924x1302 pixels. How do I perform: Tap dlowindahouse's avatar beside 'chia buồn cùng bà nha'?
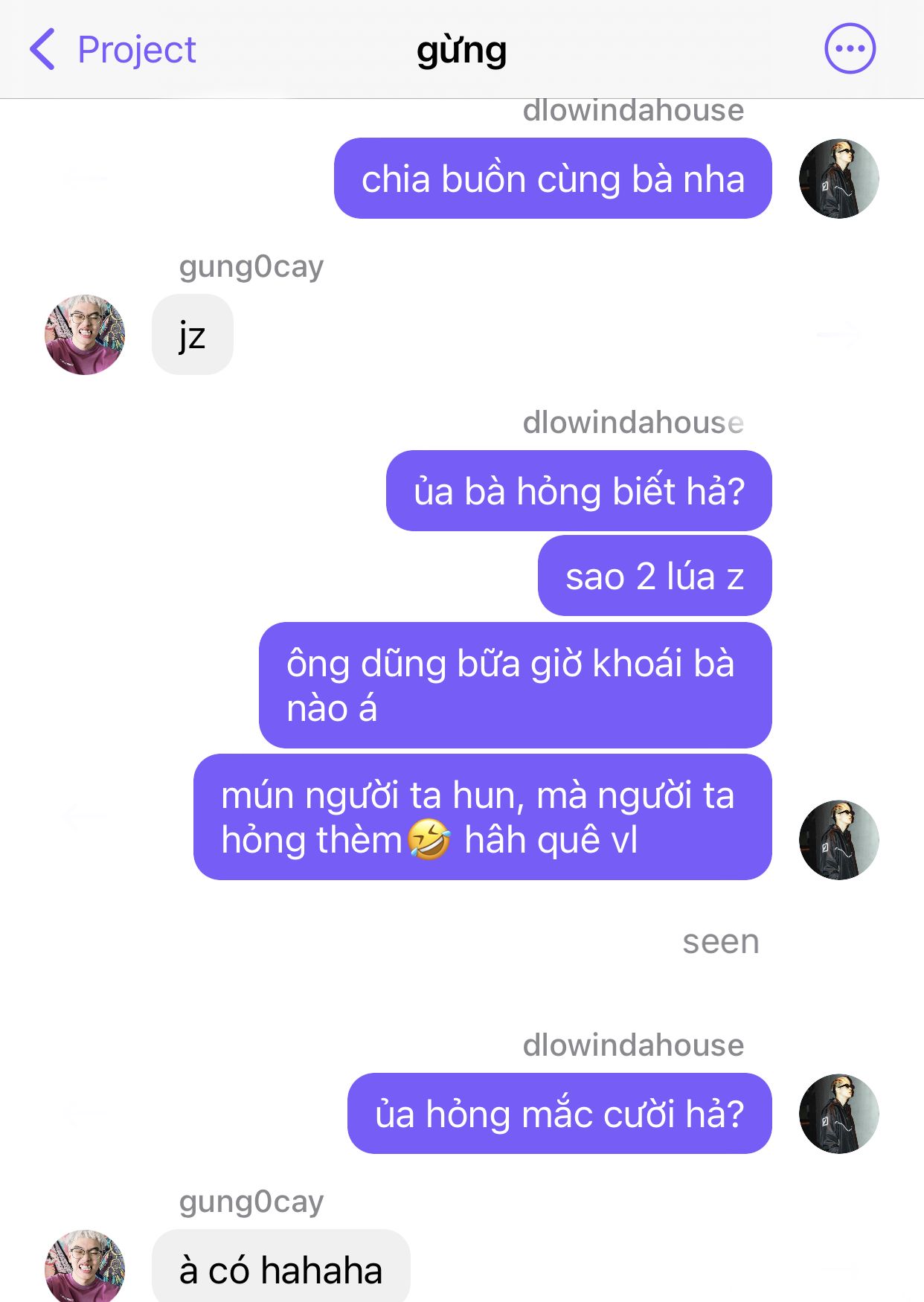point(838,179)
